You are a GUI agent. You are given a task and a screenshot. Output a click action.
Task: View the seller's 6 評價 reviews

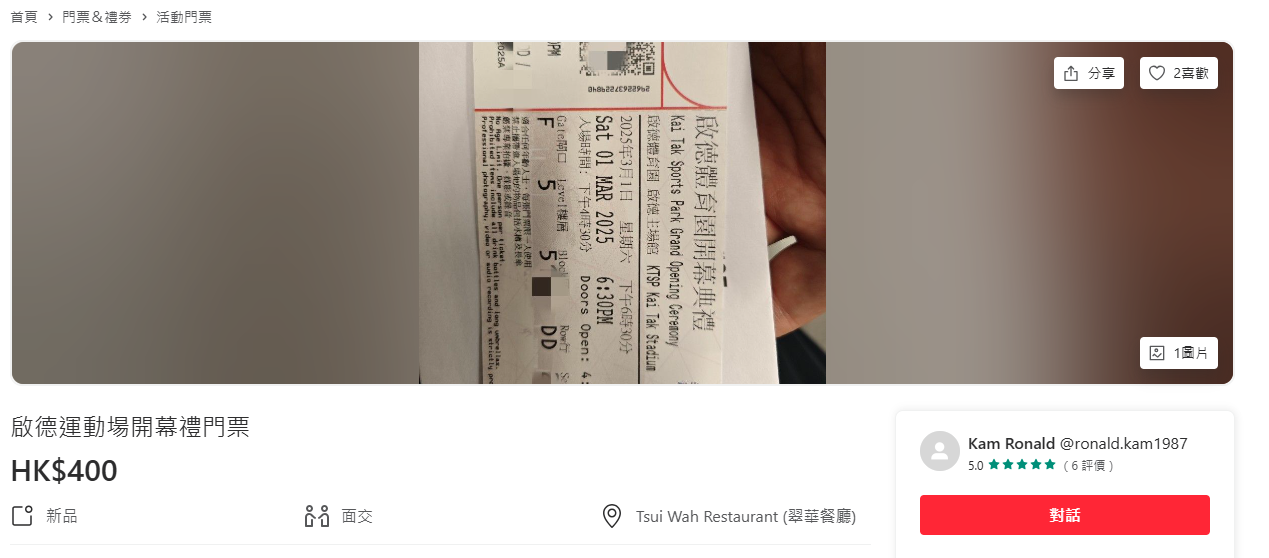(x=1089, y=466)
